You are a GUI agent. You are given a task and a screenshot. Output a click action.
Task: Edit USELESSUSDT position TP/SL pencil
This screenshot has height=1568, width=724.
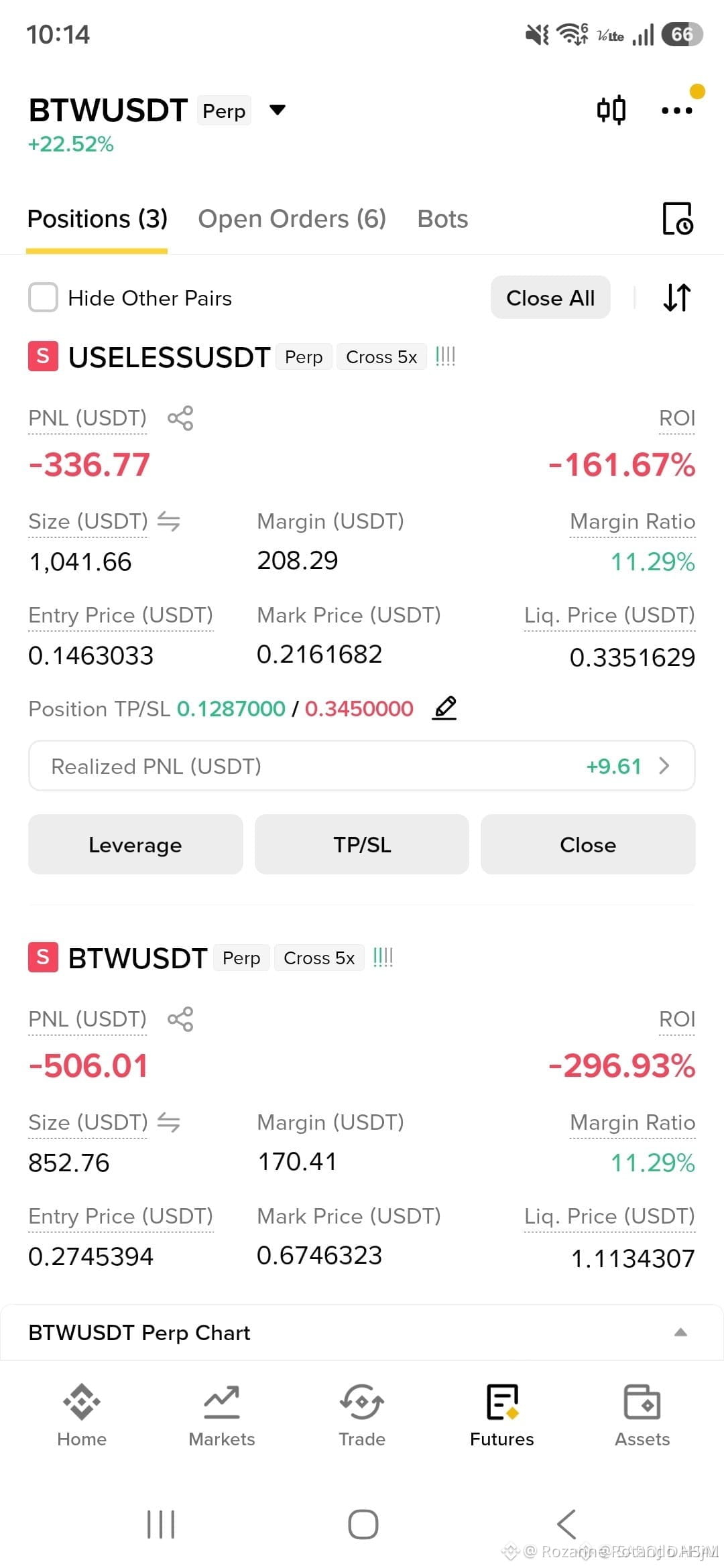pyautogui.click(x=444, y=708)
